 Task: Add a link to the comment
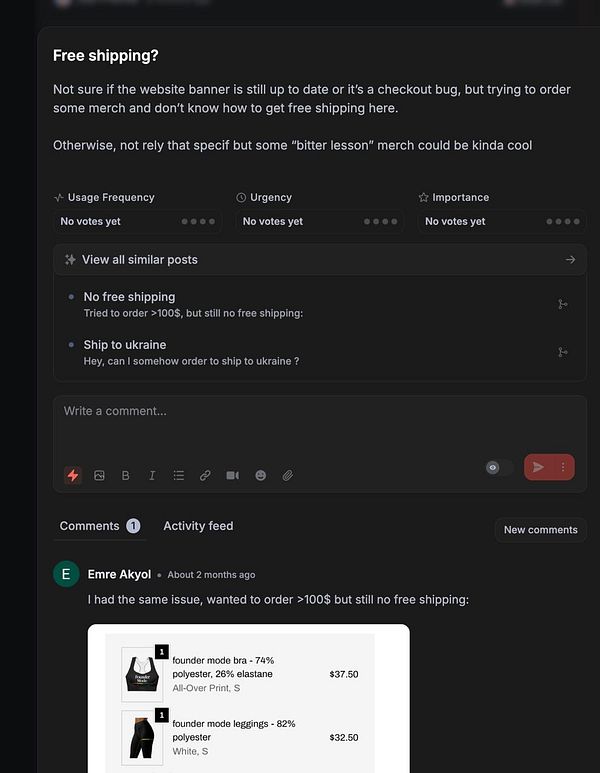[x=205, y=476]
